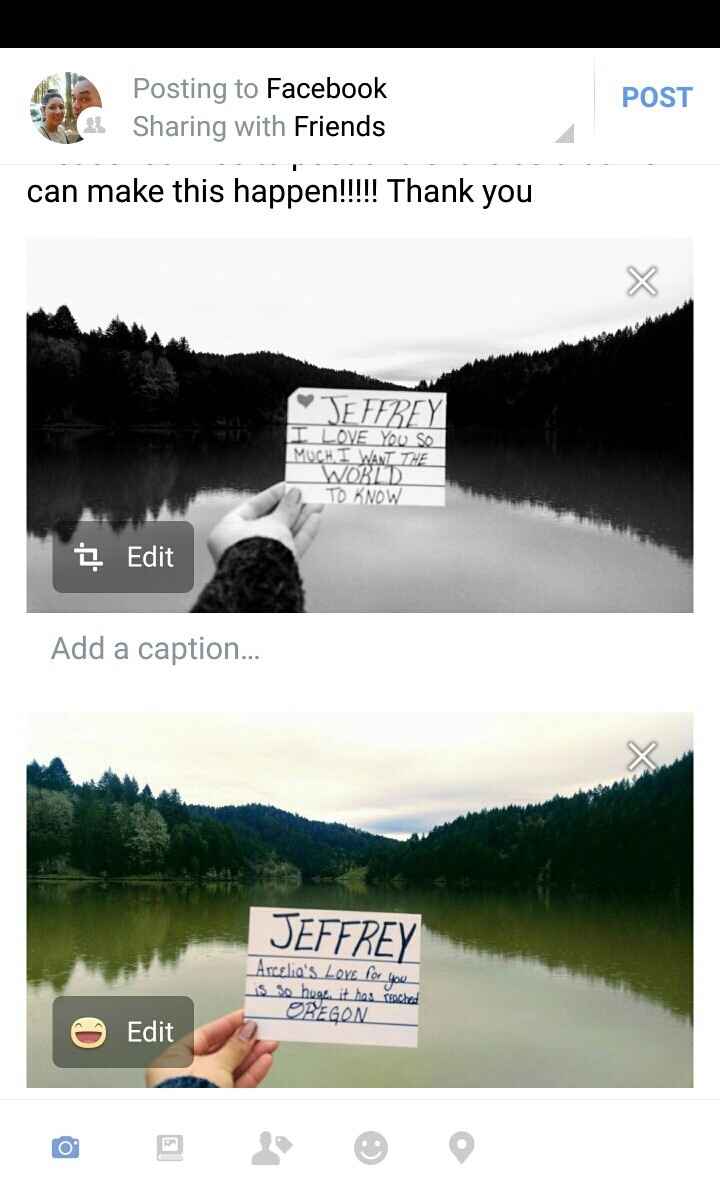This screenshot has height=1196, width=720.
Task: Edit the black-and-white Jeffrey photo
Action: (x=123, y=557)
